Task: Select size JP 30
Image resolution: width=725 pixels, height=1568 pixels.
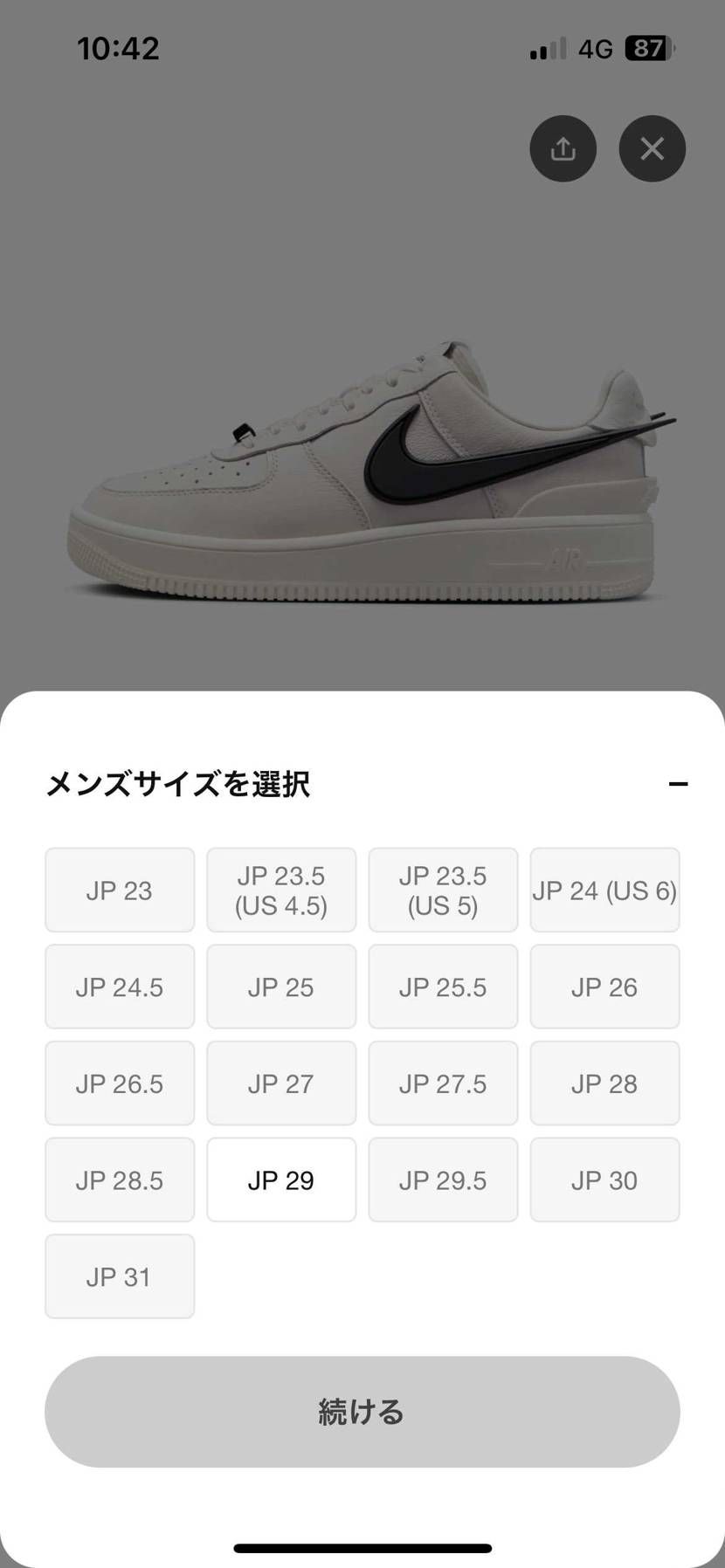Action: pos(604,1179)
